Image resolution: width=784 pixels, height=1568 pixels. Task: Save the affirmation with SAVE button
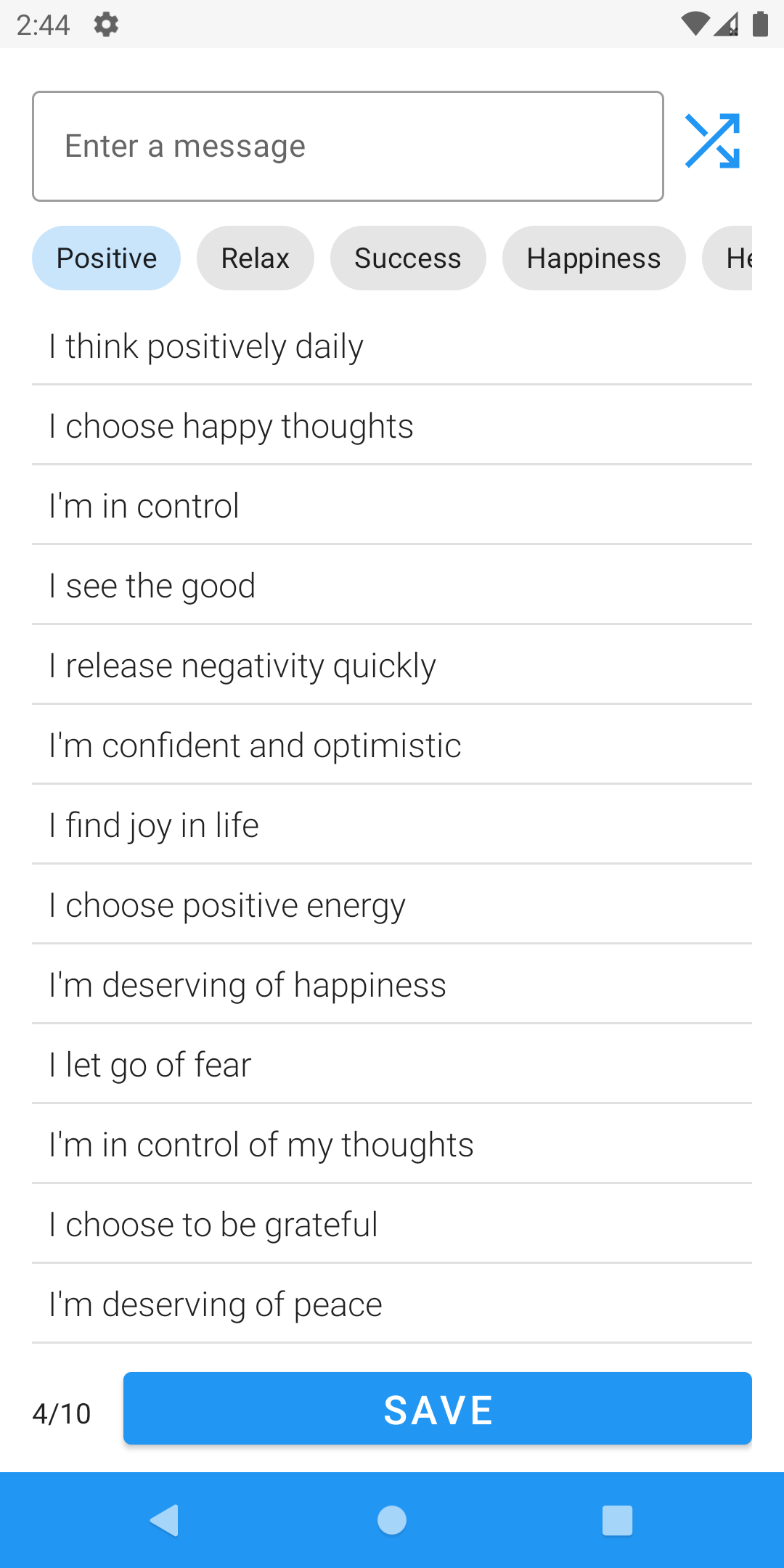point(437,1408)
